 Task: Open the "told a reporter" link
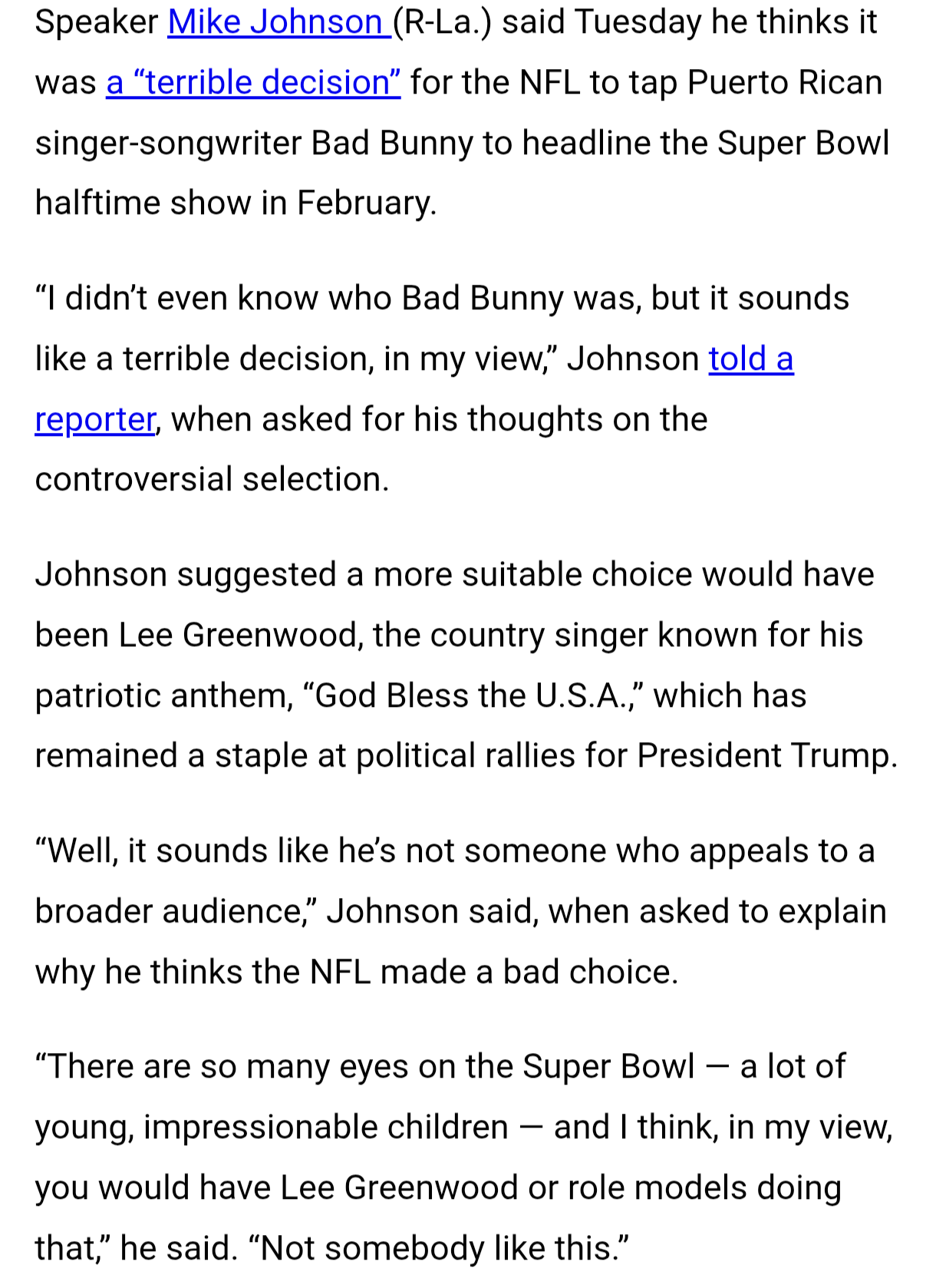click(x=750, y=359)
